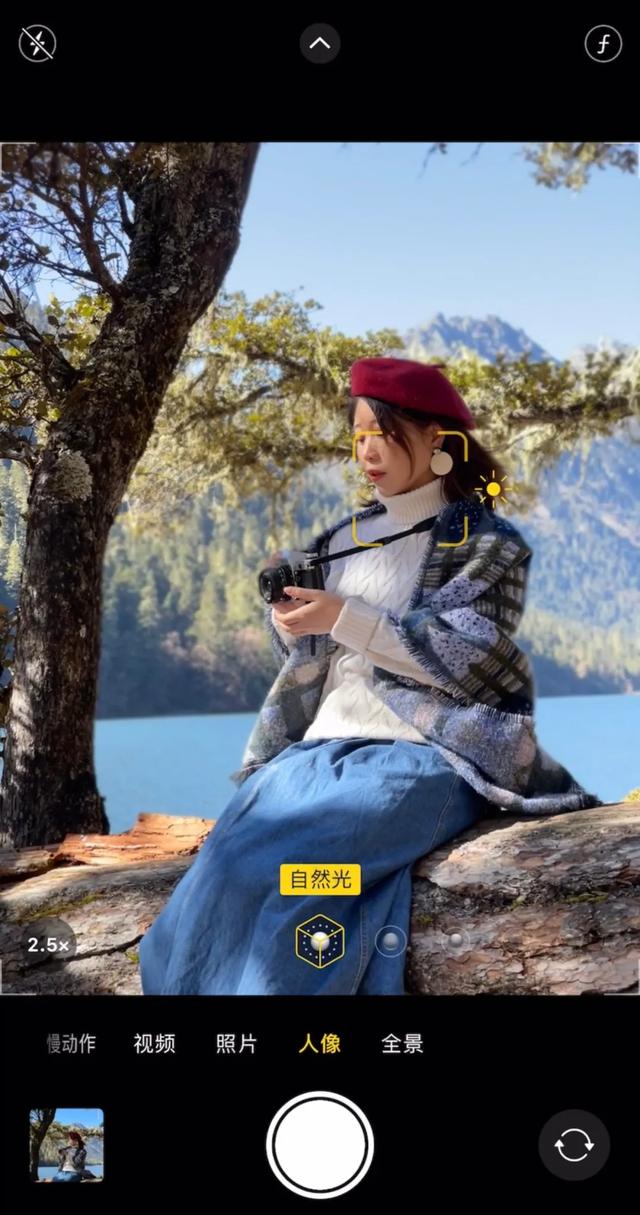Select the natural light (自然光) effect
The image size is (640, 1215).
click(x=320, y=941)
